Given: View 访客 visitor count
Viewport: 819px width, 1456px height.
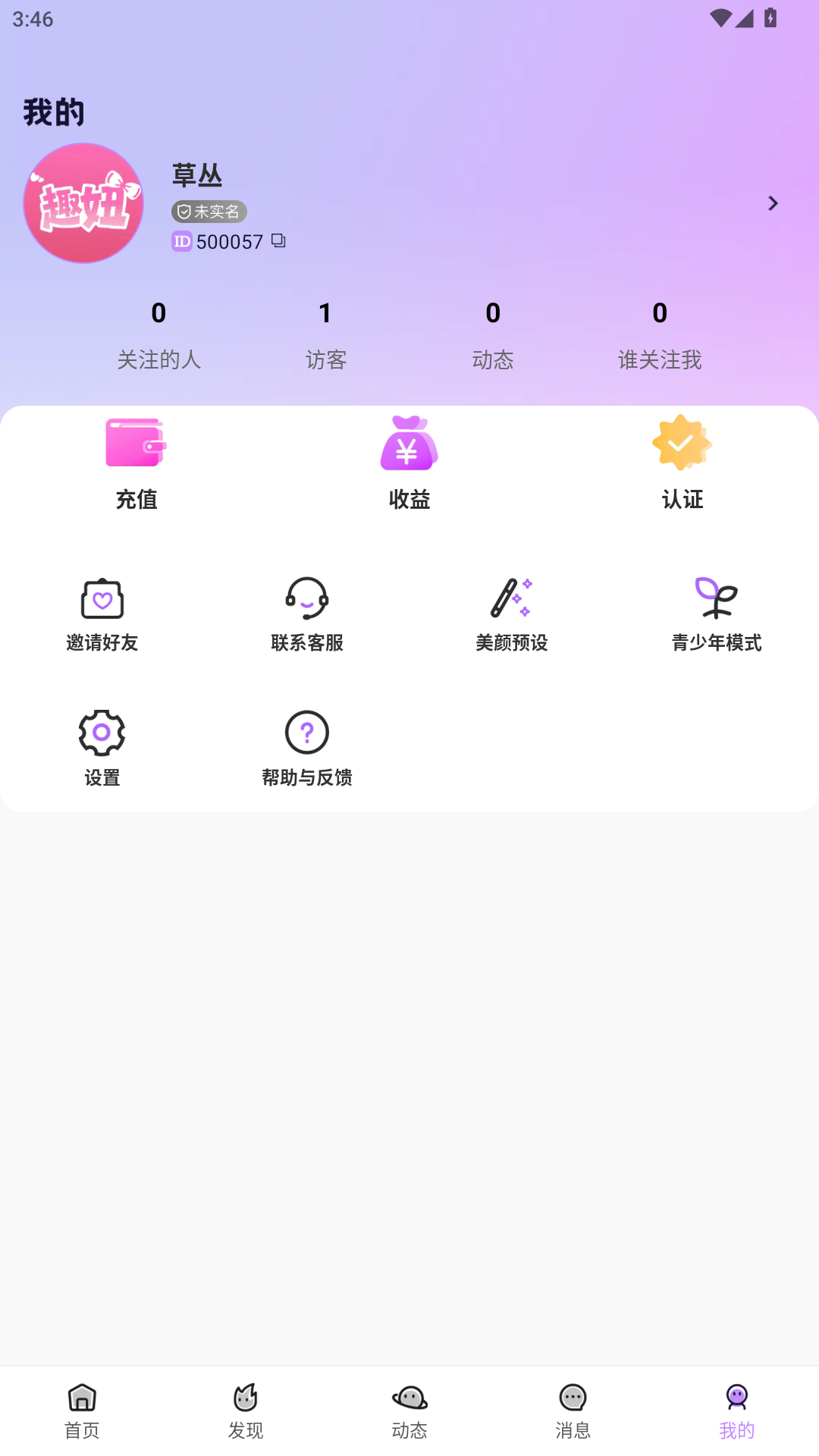Looking at the screenshot, I should tap(326, 334).
